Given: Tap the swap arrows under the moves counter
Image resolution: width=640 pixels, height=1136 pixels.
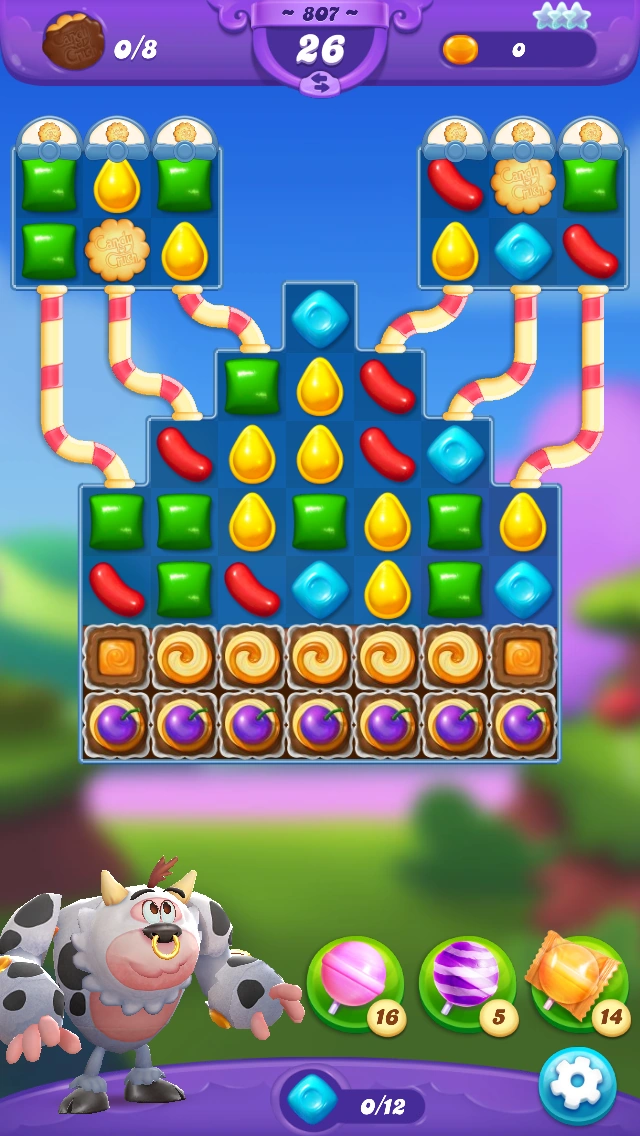Looking at the screenshot, I should tap(320, 84).
